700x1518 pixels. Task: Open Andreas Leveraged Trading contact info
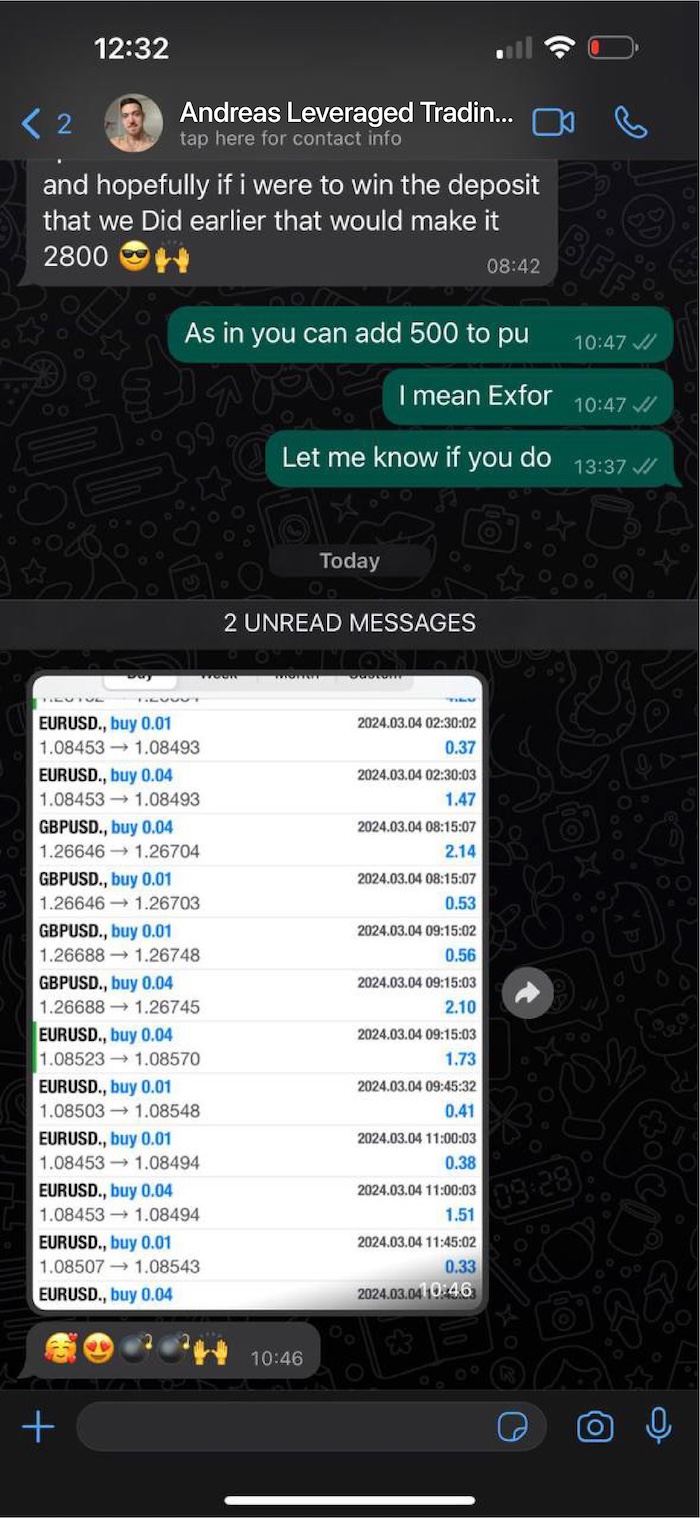coord(345,124)
